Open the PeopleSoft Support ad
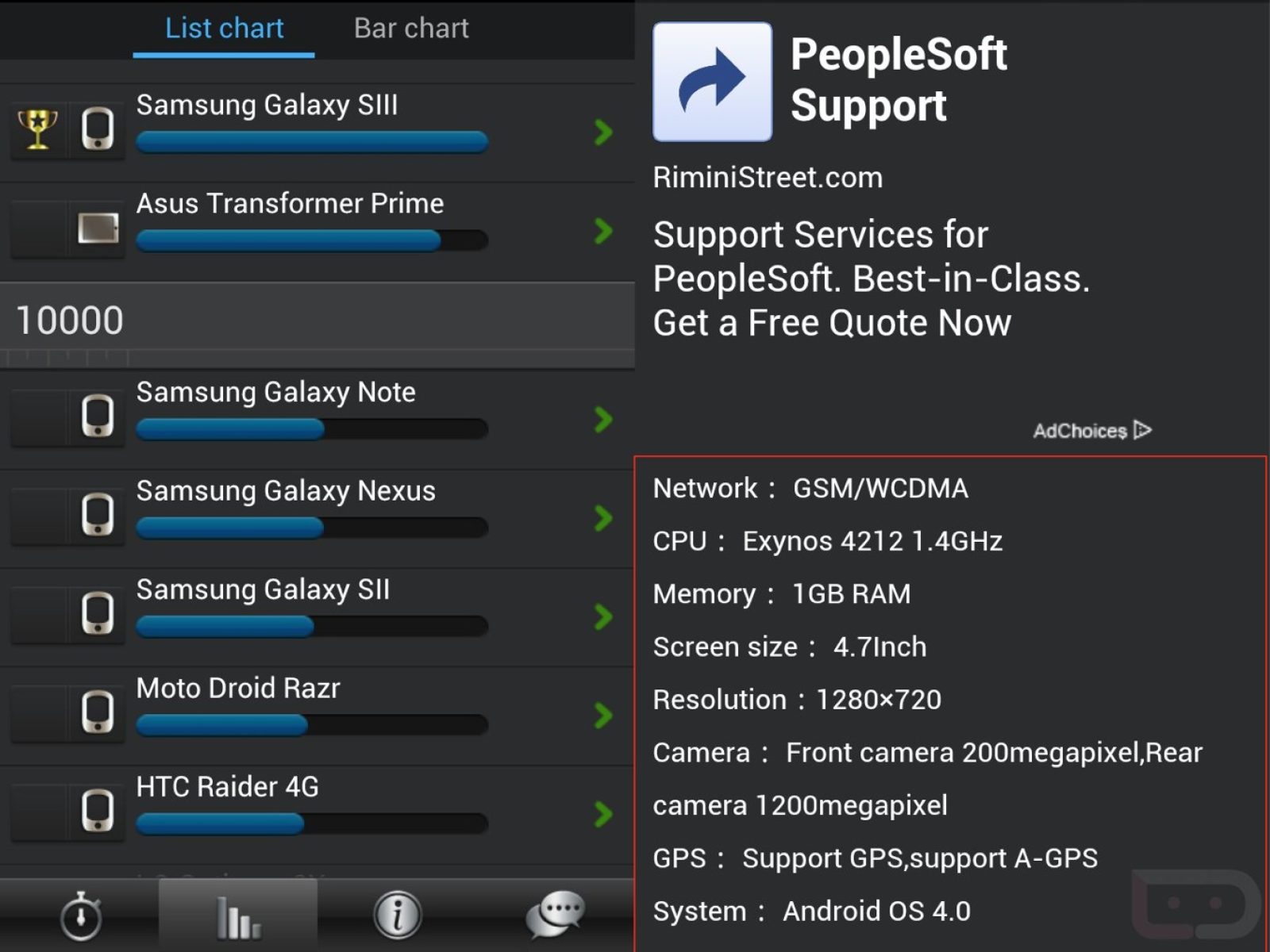This screenshot has width=1270, height=952. [x=897, y=81]
